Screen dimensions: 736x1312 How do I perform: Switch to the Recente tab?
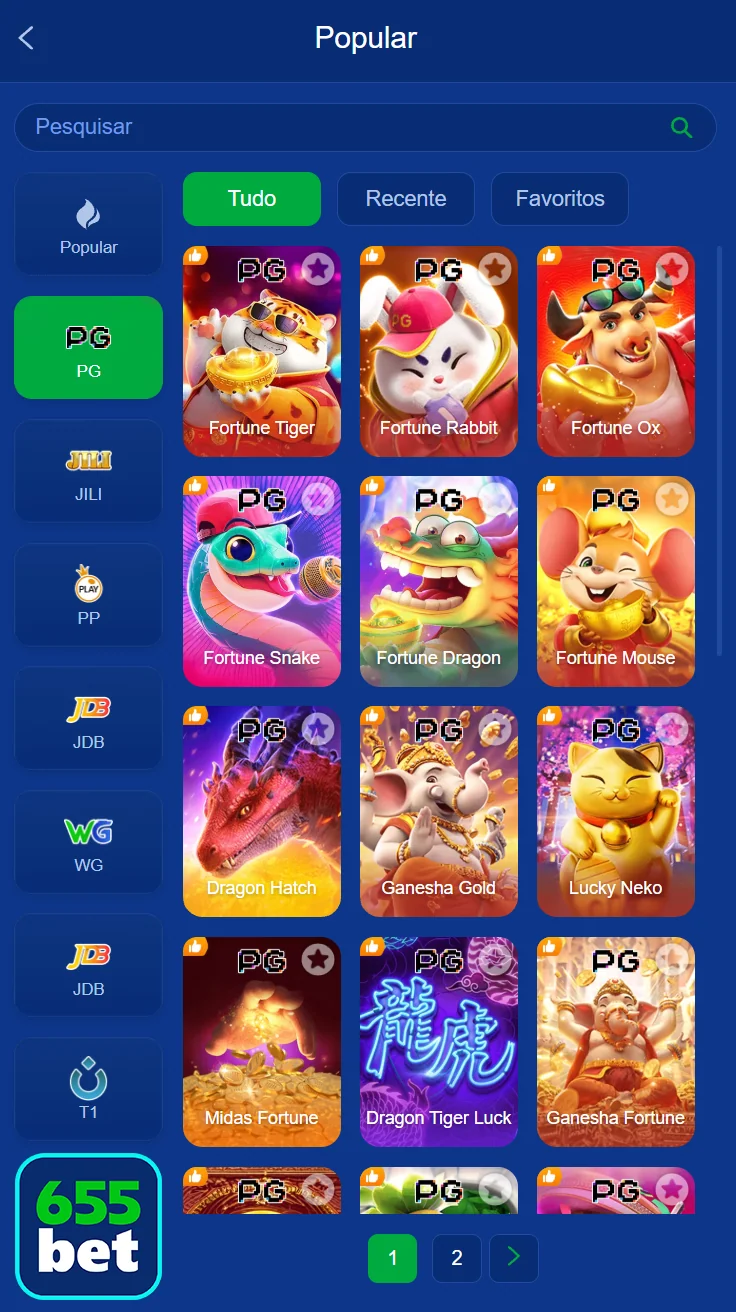405,198
